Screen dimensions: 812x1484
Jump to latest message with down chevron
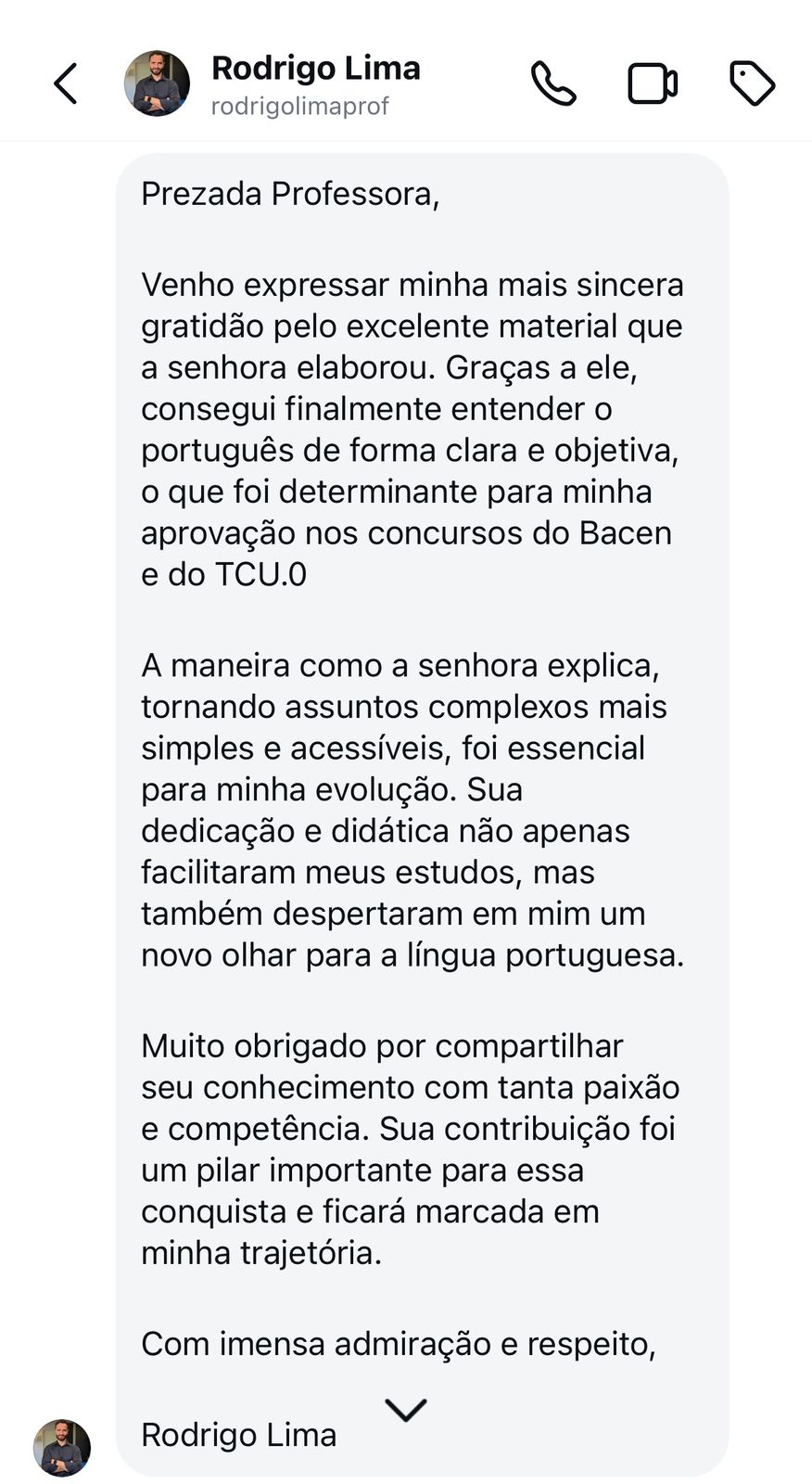click(406, 1410)
